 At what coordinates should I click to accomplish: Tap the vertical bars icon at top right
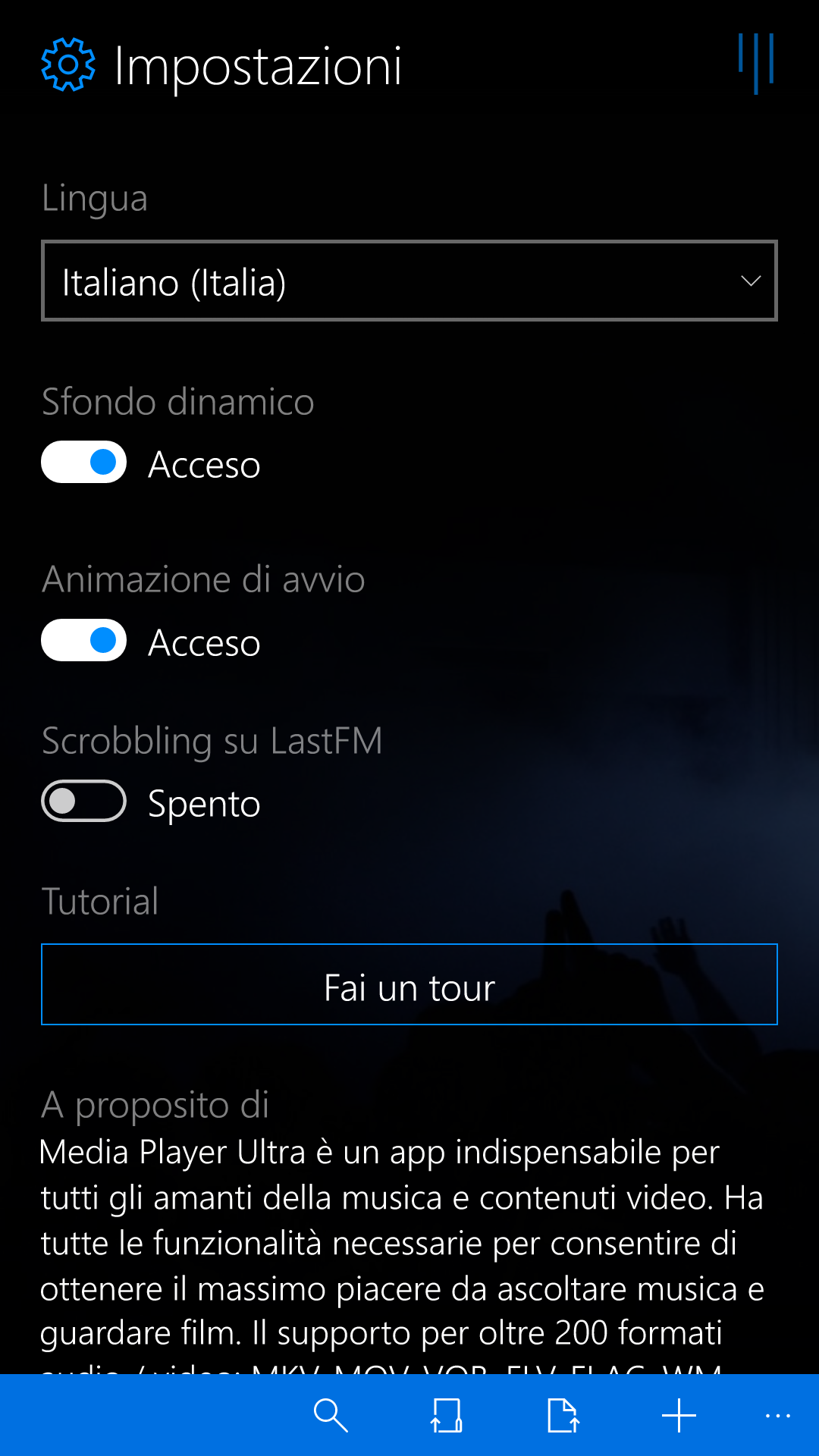coord(756,63)
